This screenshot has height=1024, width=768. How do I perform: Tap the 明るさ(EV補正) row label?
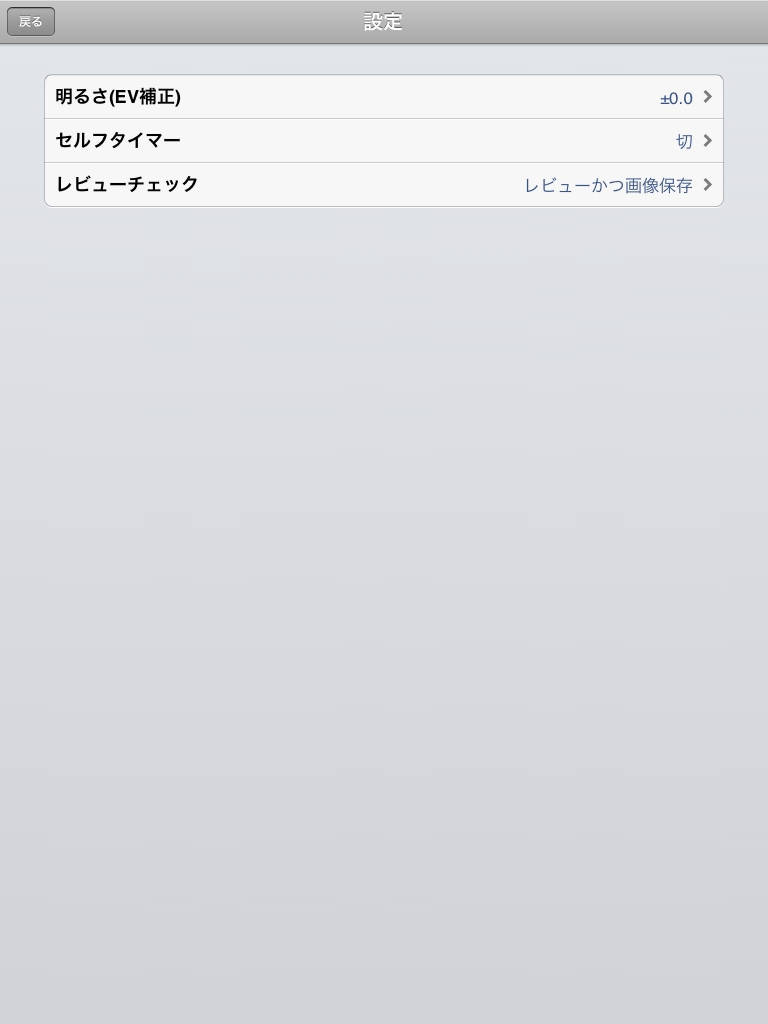[120, 97]
